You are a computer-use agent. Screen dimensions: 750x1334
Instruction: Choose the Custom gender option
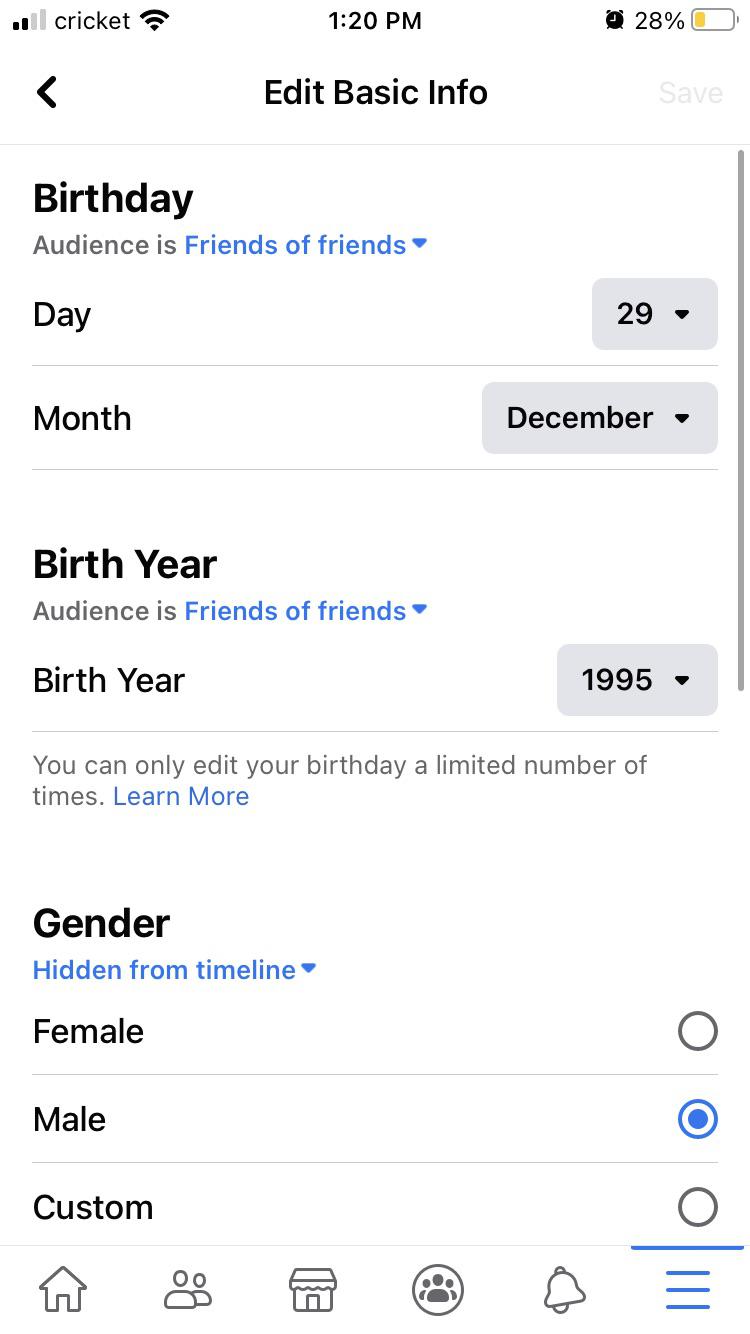(x=697, y=1207)
